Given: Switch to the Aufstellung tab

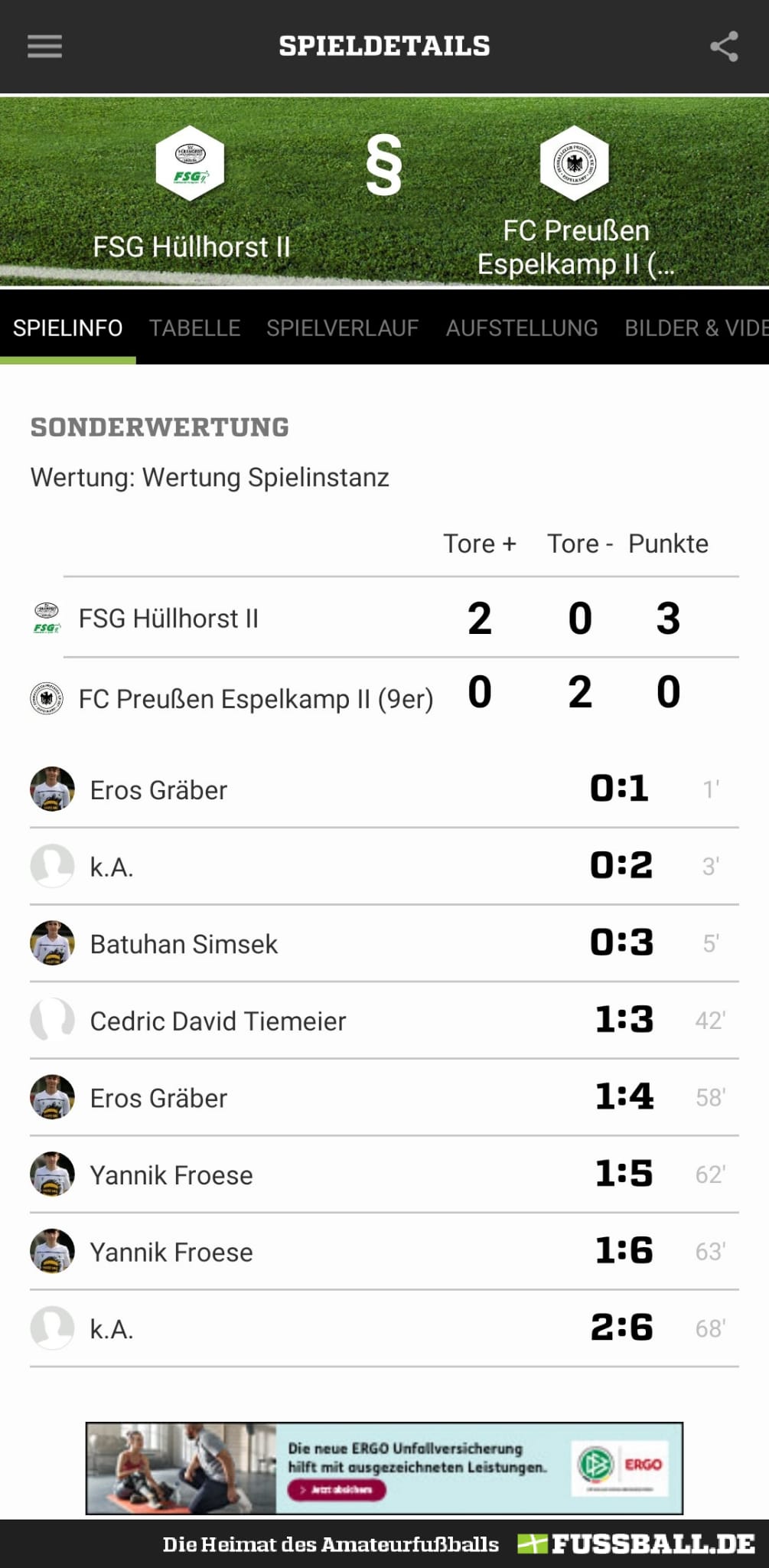Looking at the screenshot, I should coord(522,328).
